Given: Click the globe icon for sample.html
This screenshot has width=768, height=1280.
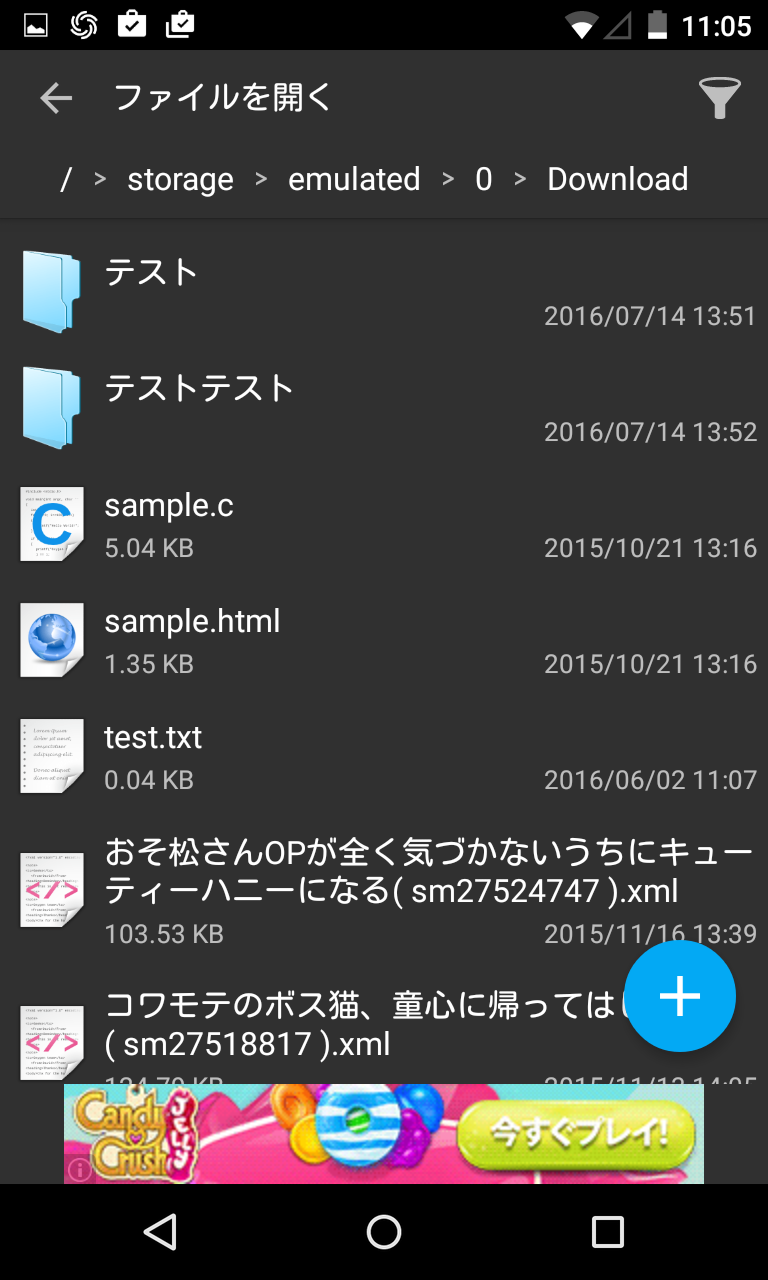Looking at the screenshot, I should [x=51, y=639].
